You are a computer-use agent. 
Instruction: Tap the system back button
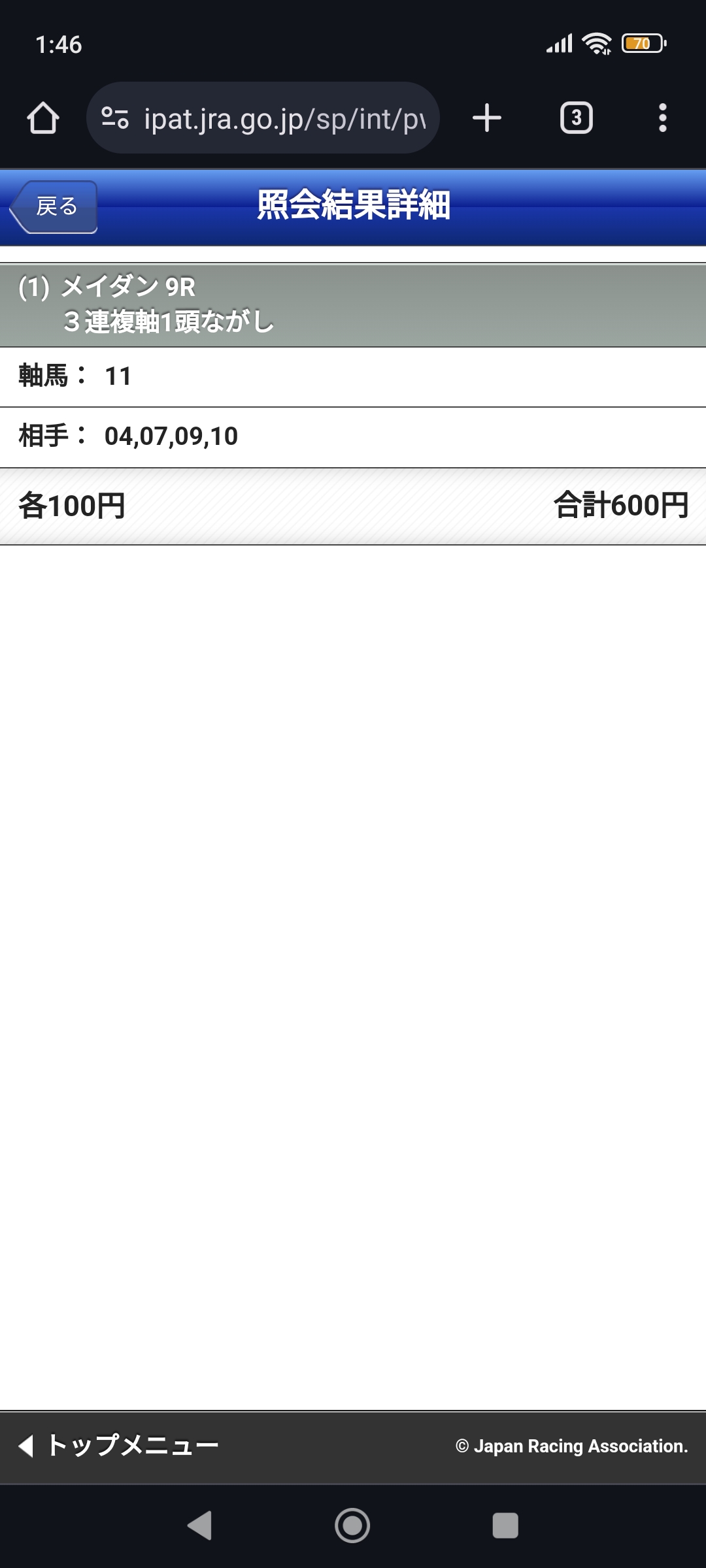click(200, 1526)
